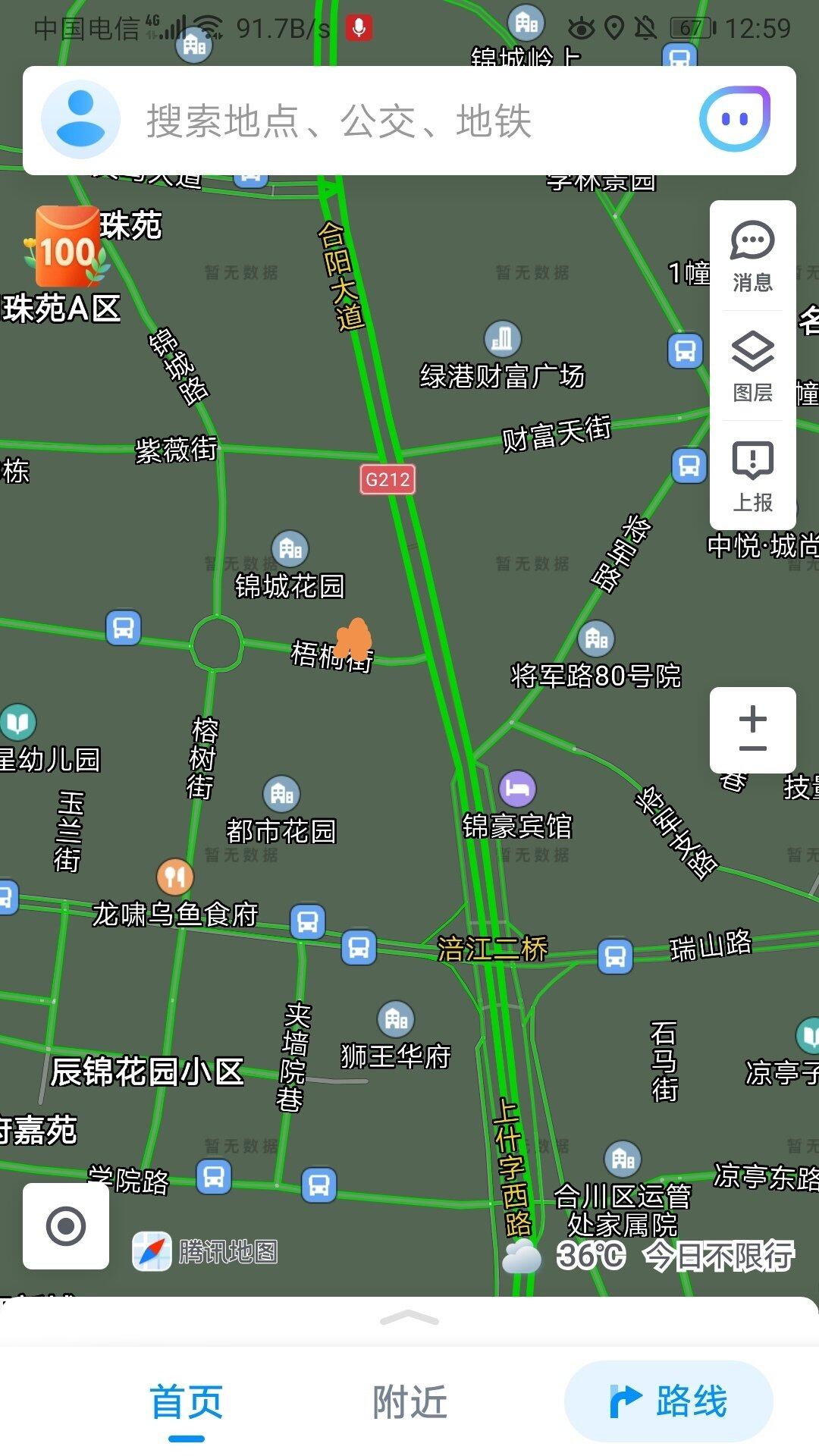Open 路线 route planning
The image size is (819, 1456).
click(x=669, y=1401)
